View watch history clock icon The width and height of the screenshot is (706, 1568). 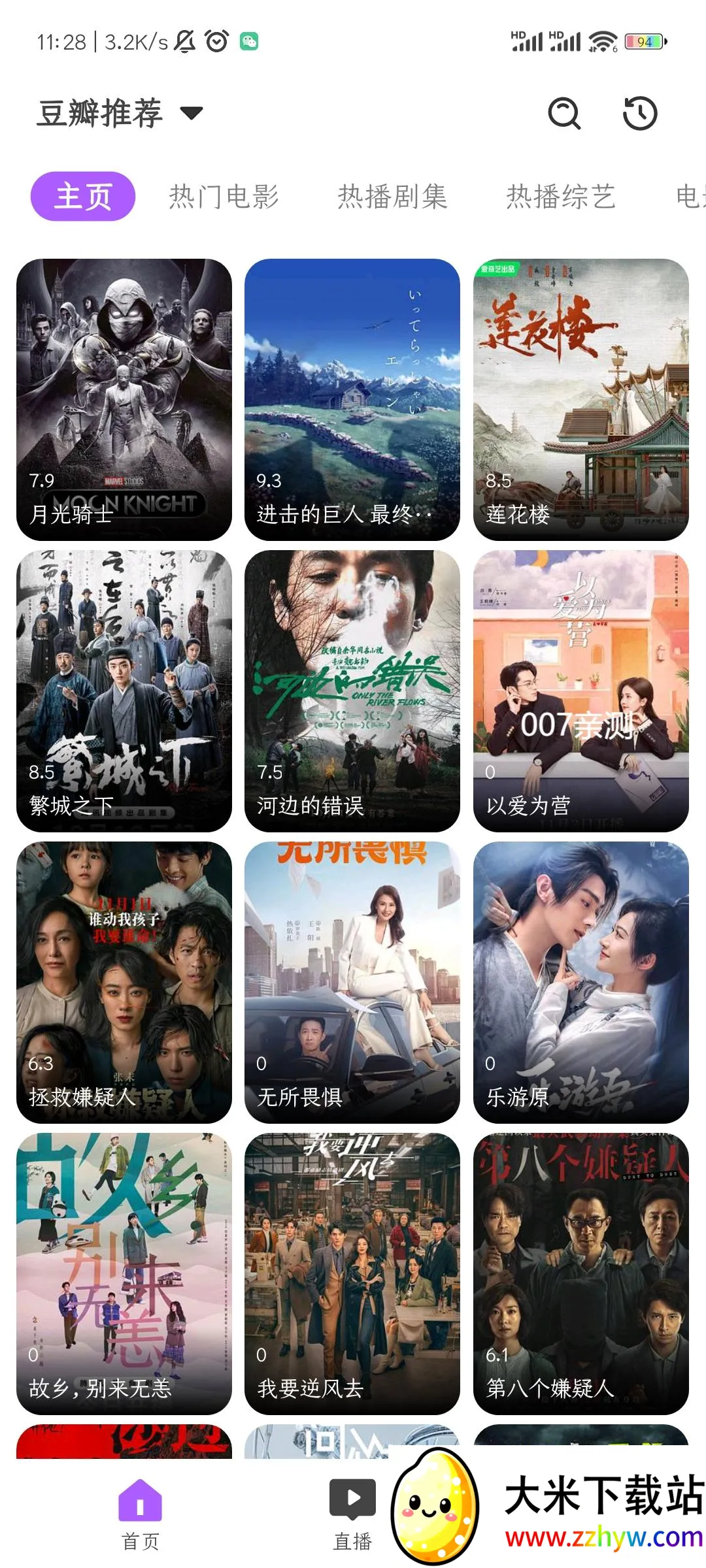(639, 114)
